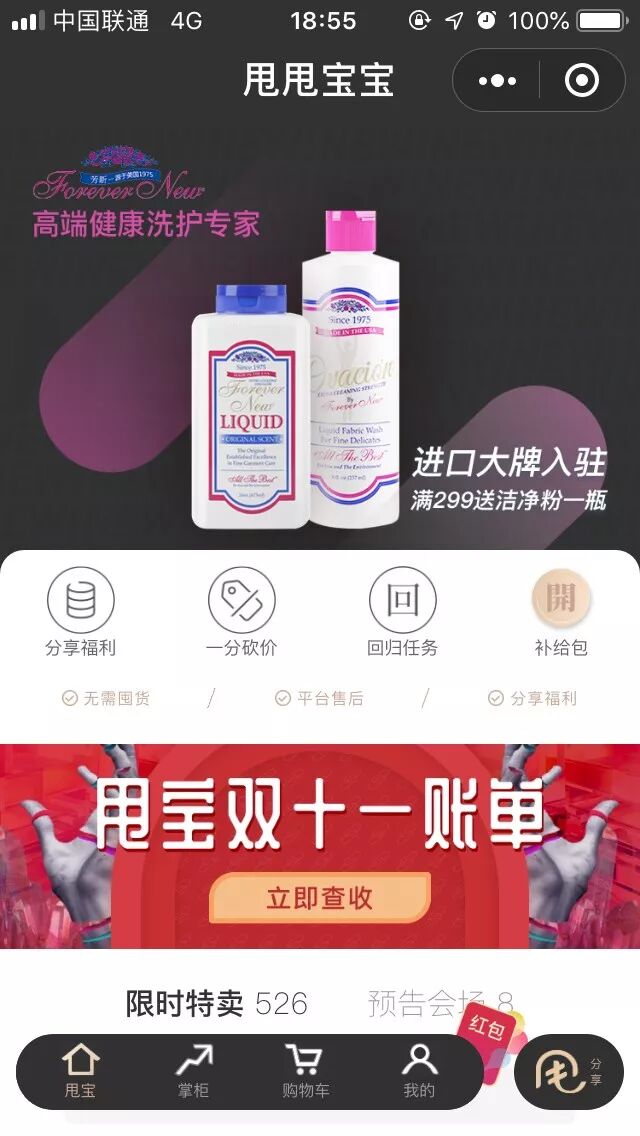Close the mini program with the circle button
Image resolution: width=640 pixels, height=1136 pixels.
582,80
